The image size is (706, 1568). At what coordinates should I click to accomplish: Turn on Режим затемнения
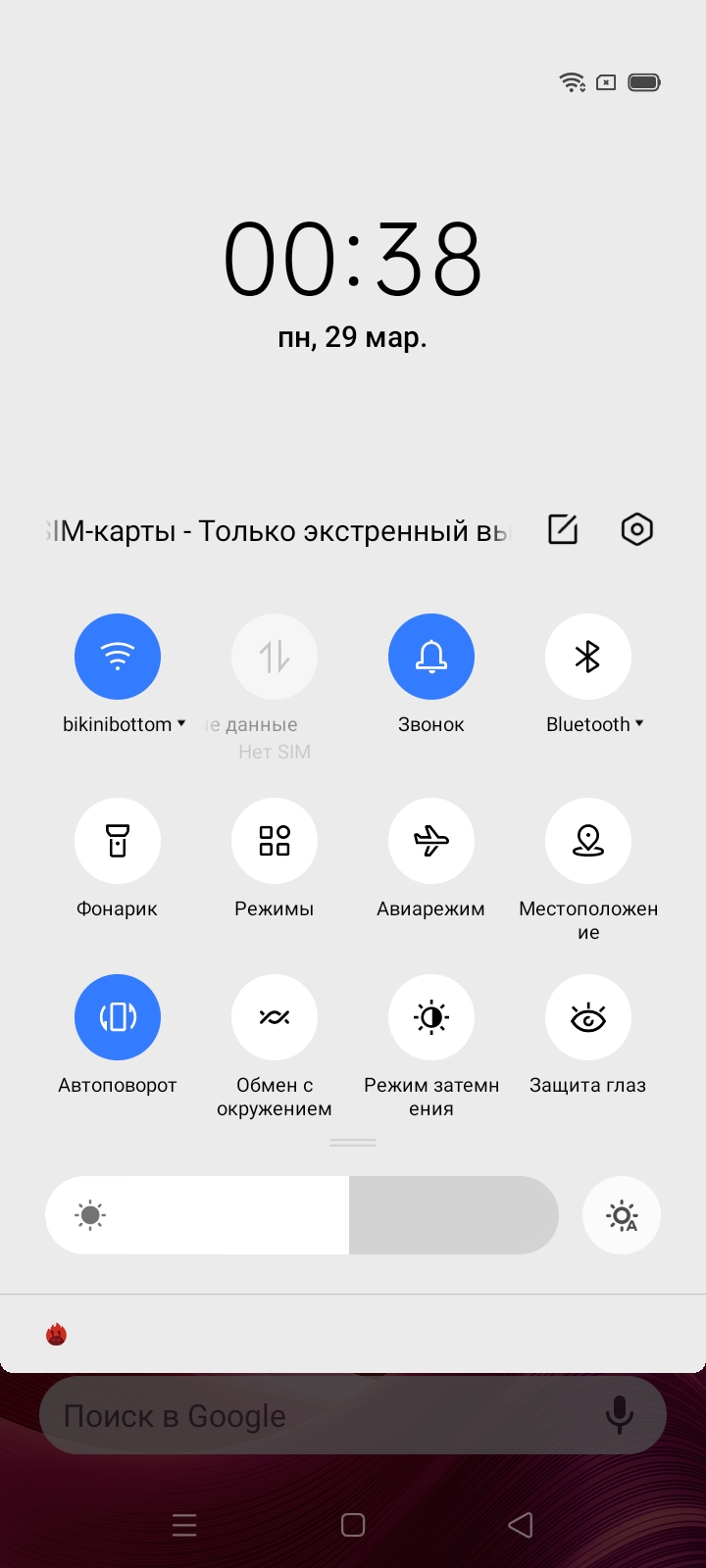tap(431, 1017)
